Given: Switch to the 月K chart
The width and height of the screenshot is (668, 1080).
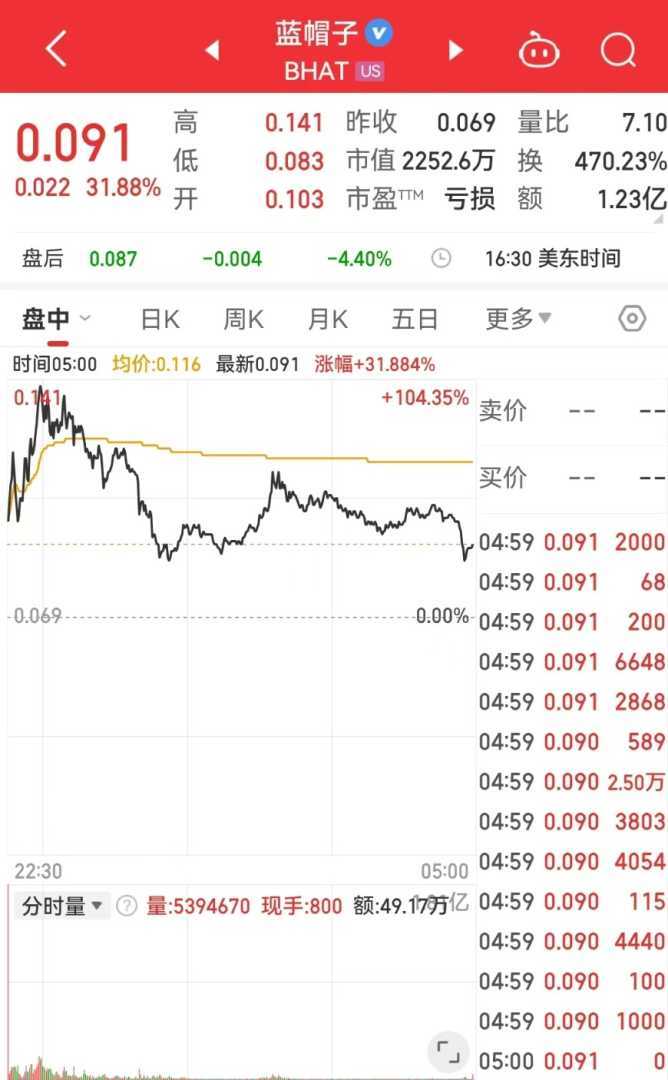Looking at the screenshot, I should pos(327,319).
